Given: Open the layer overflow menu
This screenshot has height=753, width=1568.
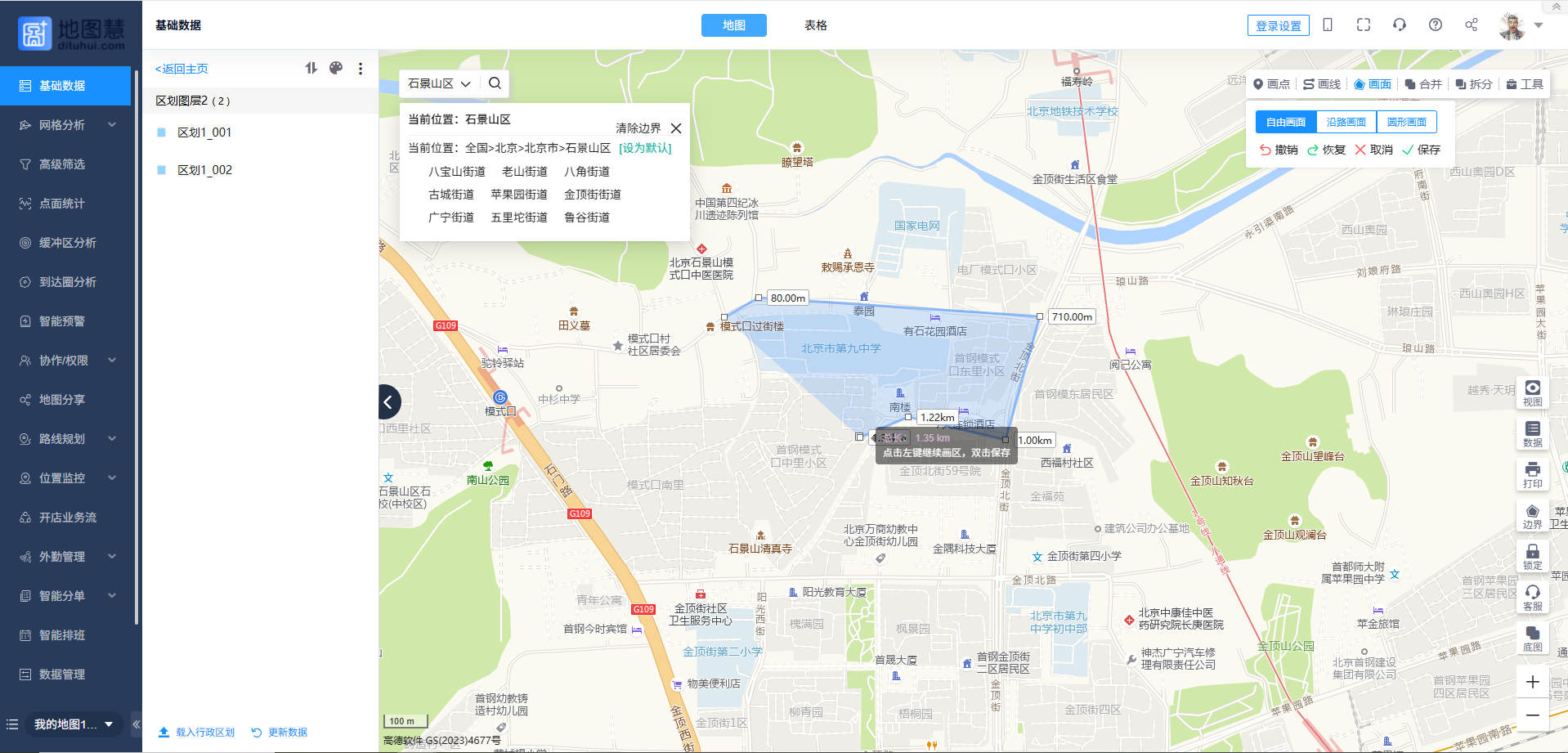Looking at the screenshot, I should pos(361,69).
